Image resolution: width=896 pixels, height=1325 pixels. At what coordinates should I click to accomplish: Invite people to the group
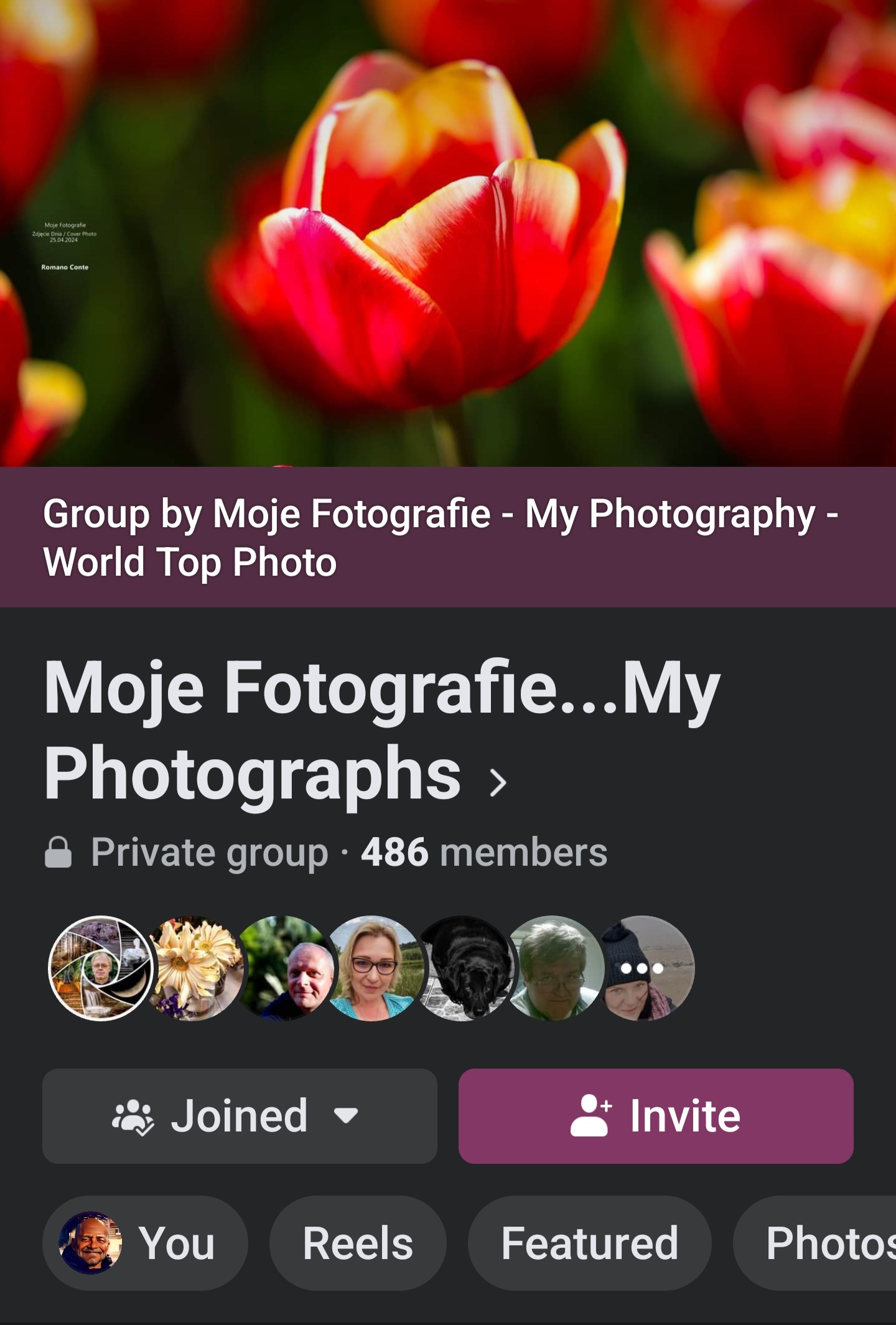pos(656,1116)
